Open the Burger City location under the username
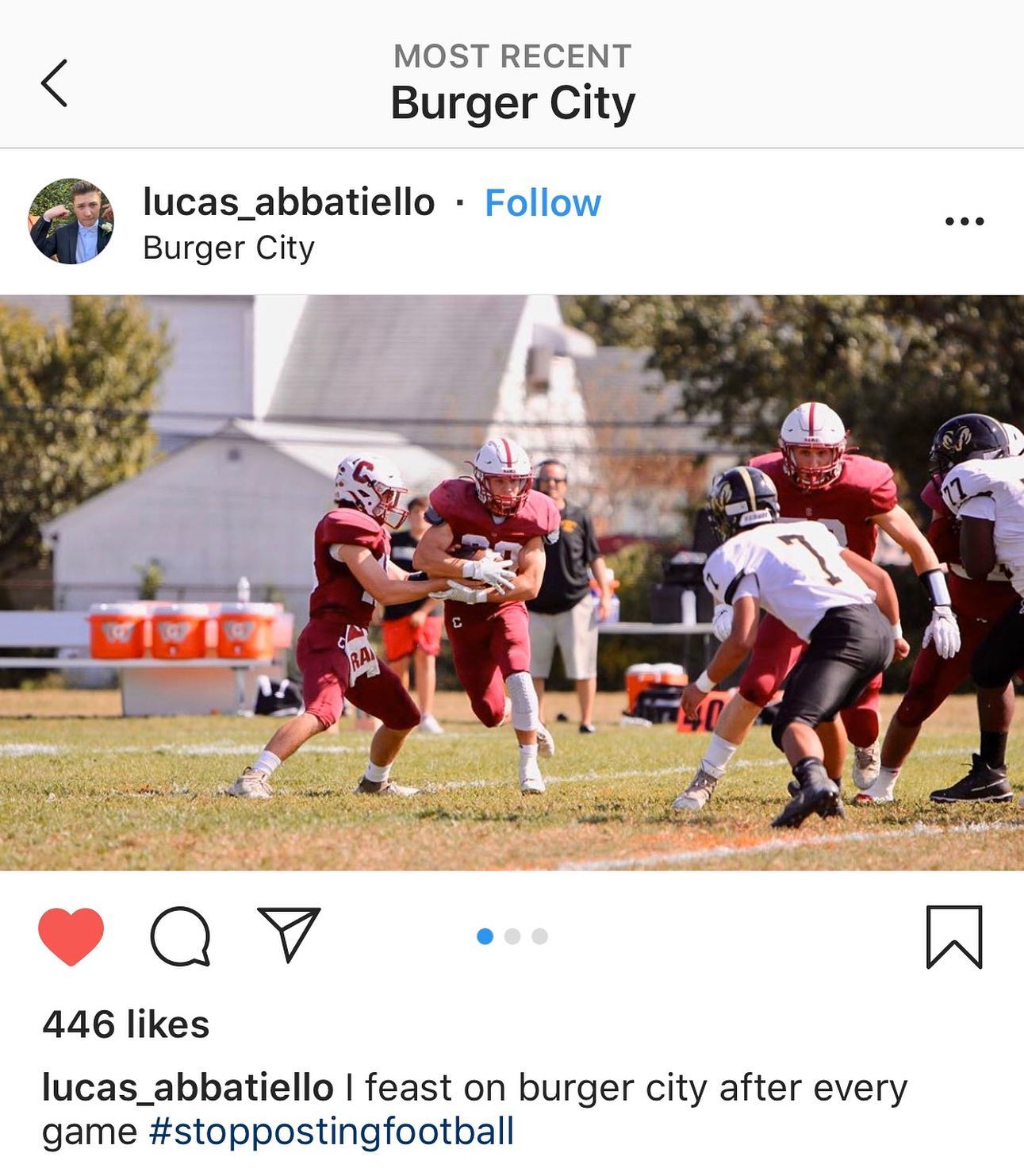Screen dimensions: 1024x1176 coord(228,248)
